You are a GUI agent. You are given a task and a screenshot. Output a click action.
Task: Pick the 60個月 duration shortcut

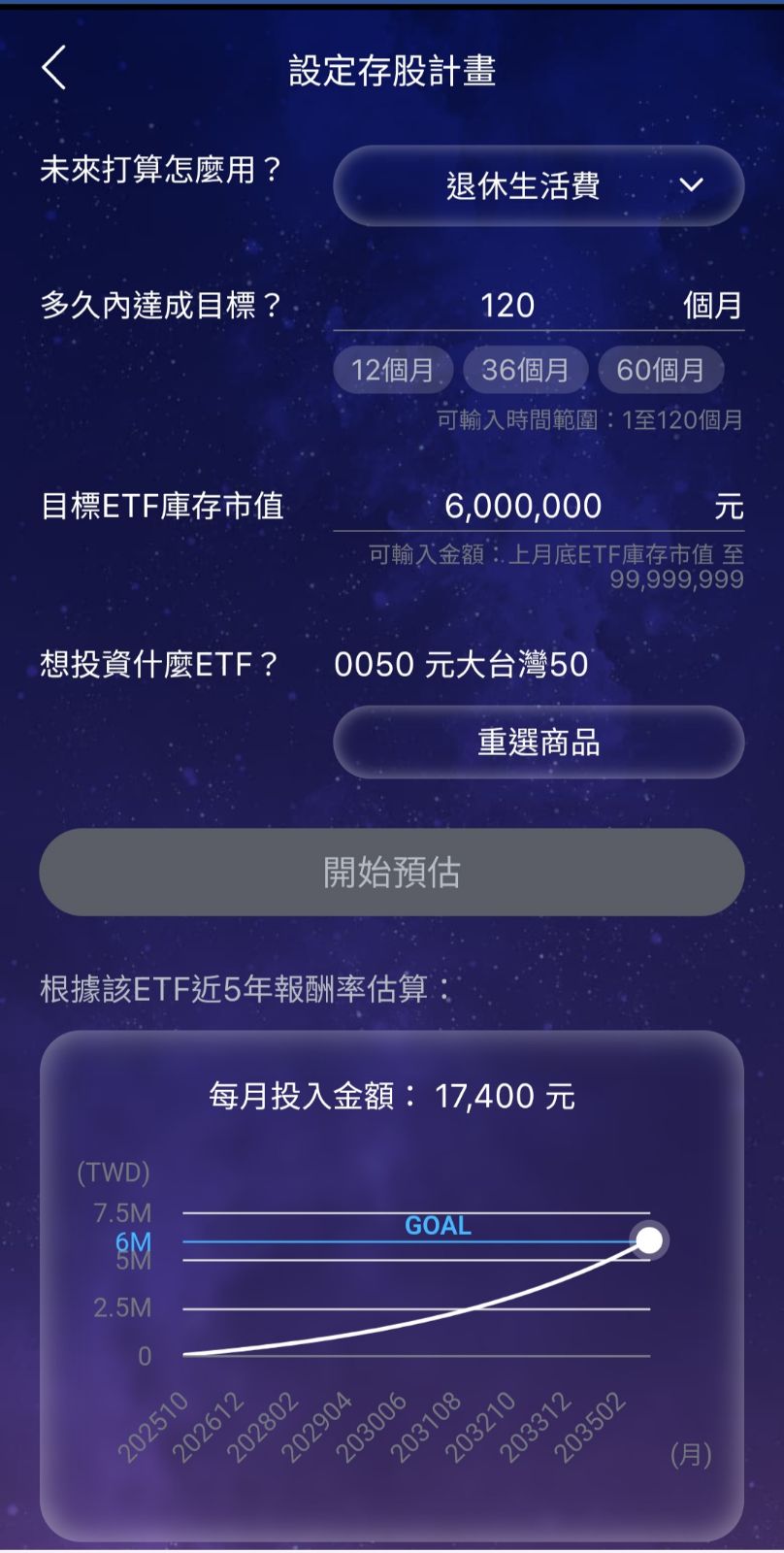[x=661, y=369]
